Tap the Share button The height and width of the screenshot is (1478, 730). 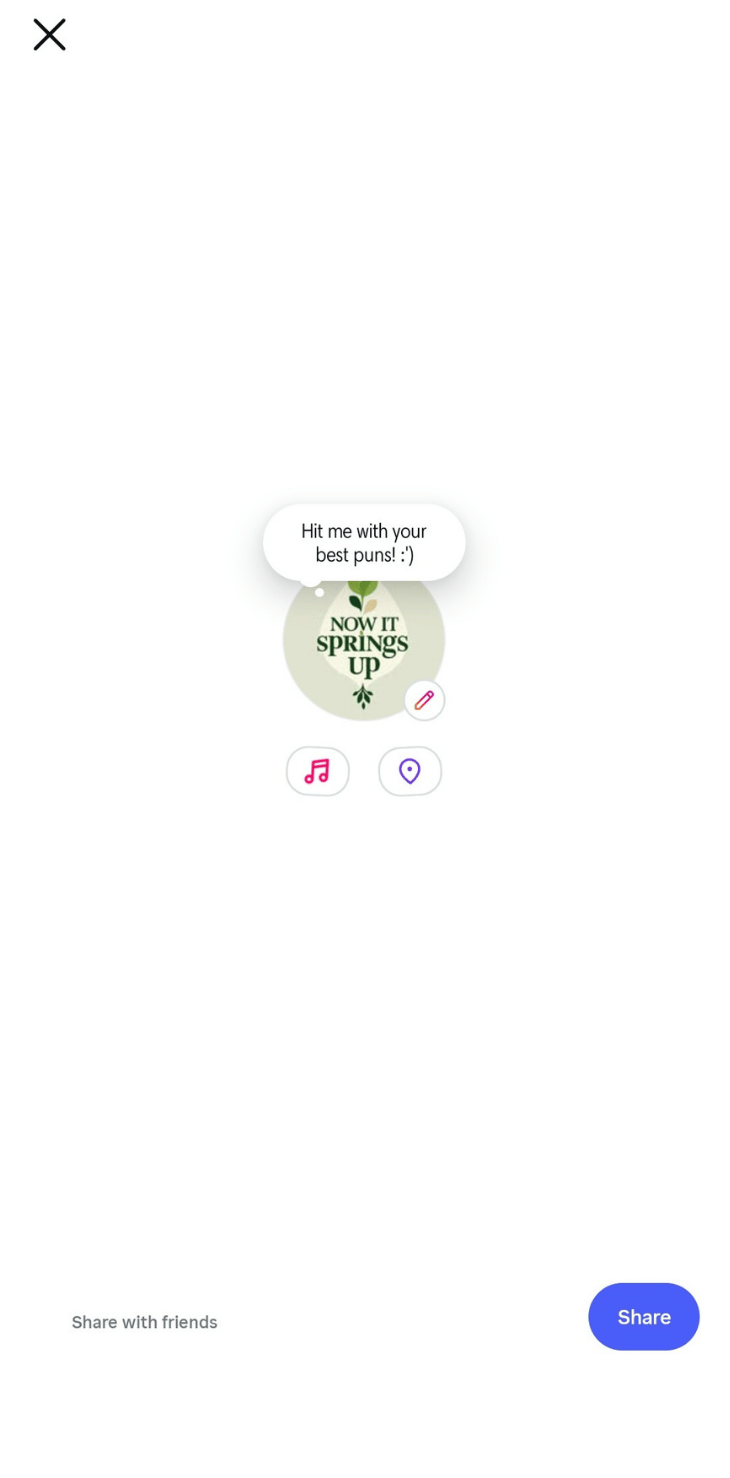[643, 1316]
